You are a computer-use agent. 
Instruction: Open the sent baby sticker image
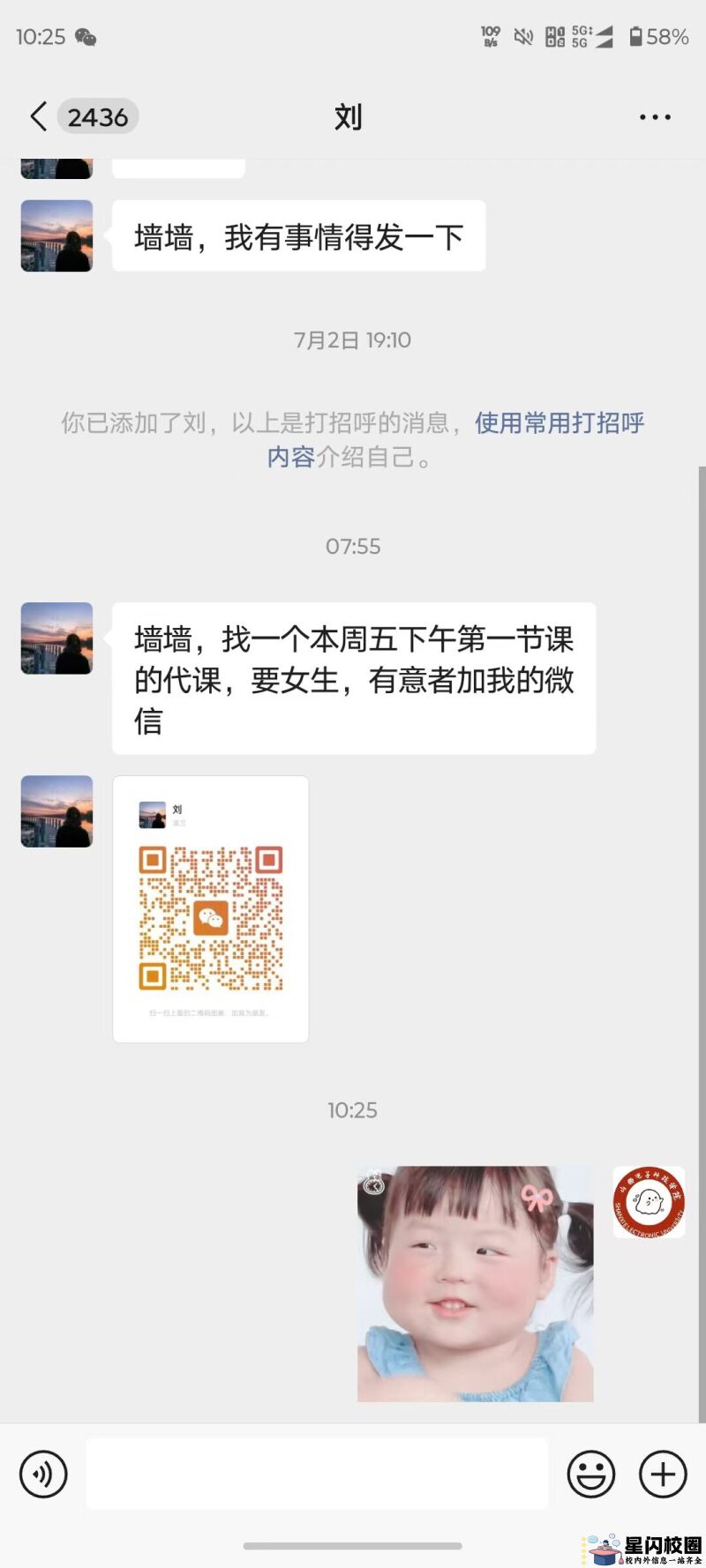[x=475, y=1283]
